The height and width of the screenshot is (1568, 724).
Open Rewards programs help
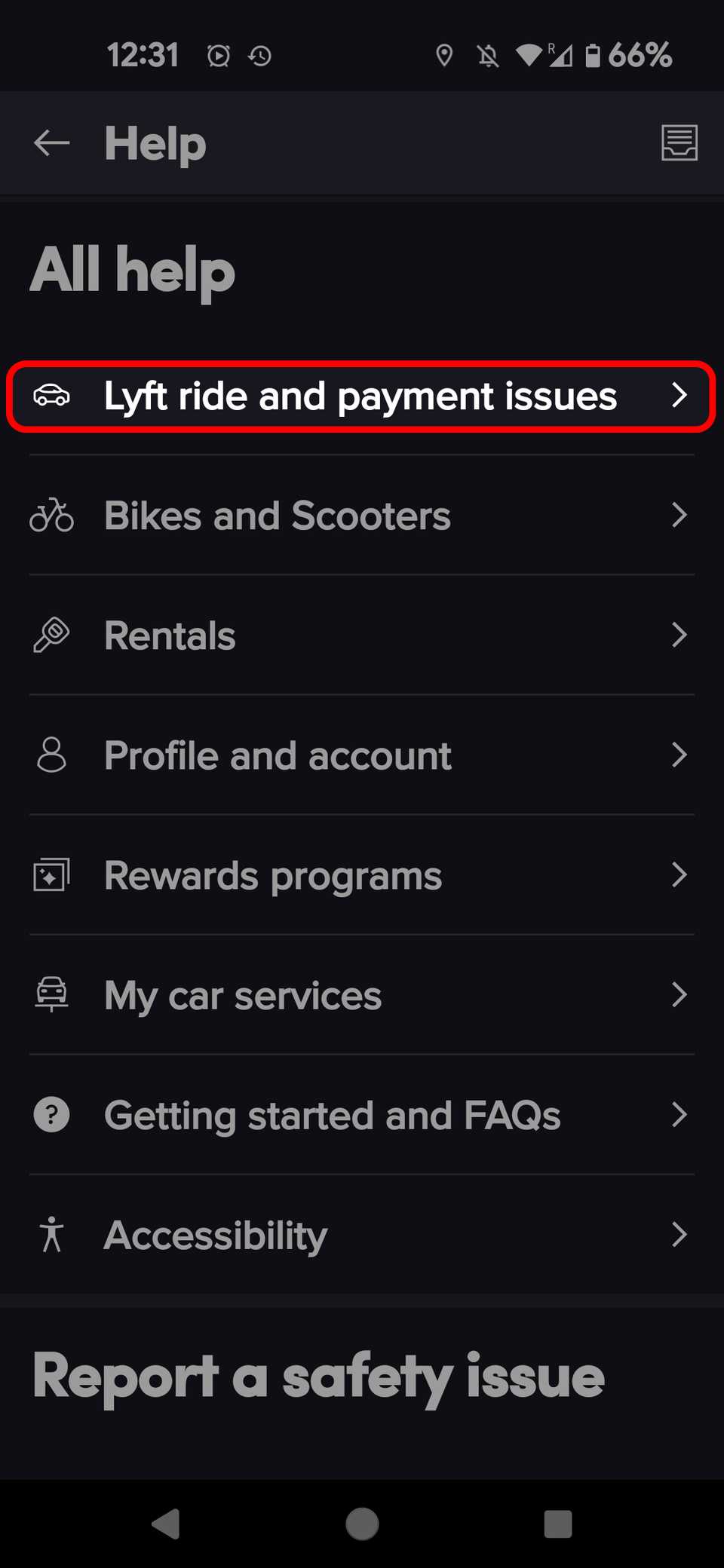360,875
